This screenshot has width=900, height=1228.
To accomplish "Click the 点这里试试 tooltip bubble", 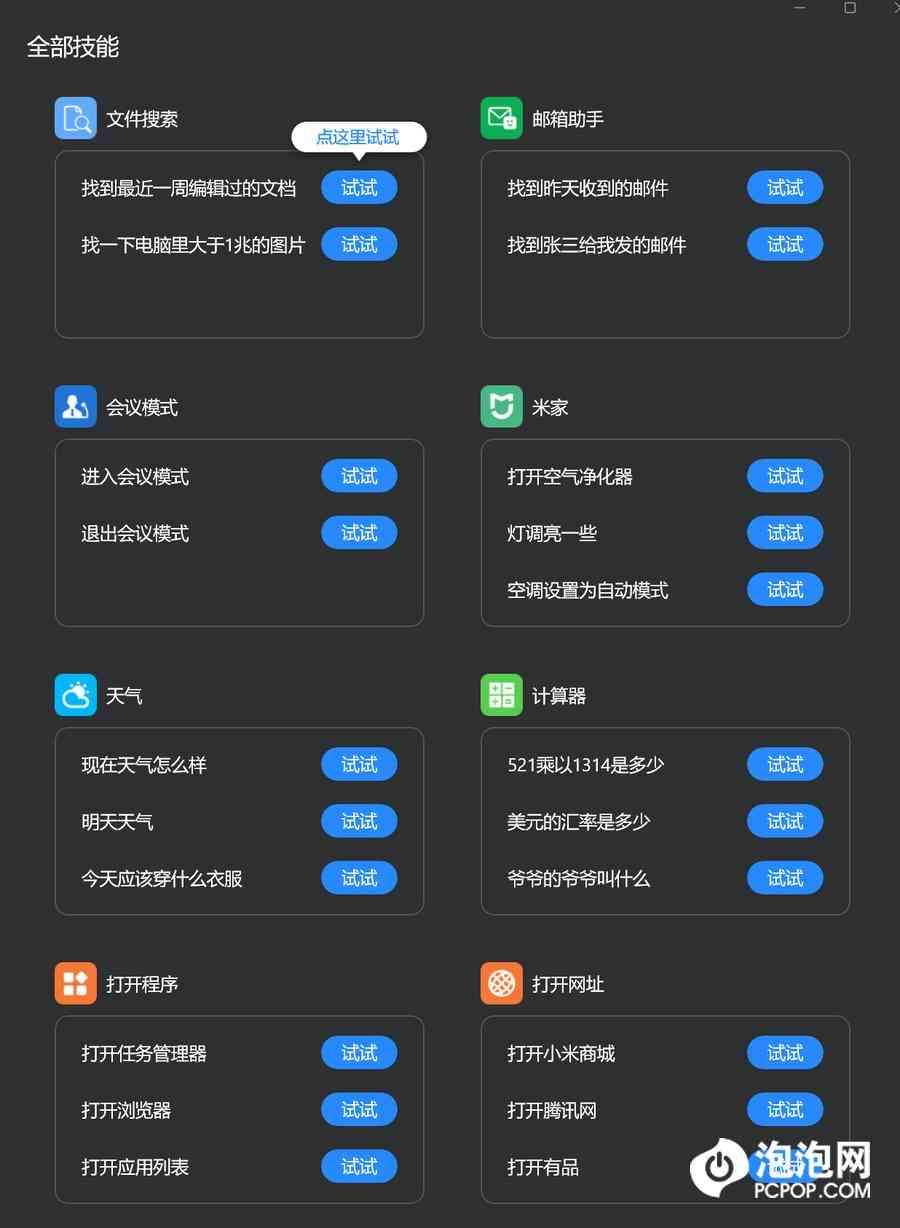I will [x=359, y=137].
